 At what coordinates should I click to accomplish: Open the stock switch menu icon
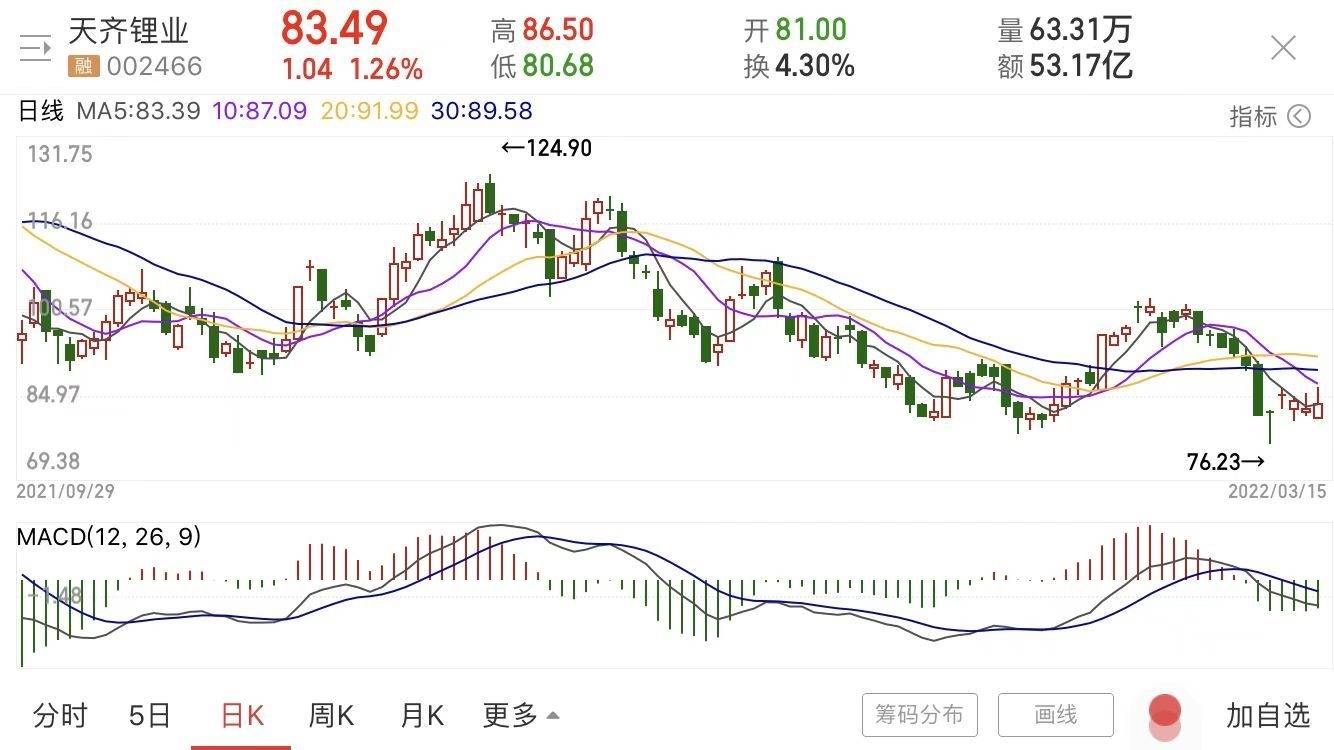(35, 47)
